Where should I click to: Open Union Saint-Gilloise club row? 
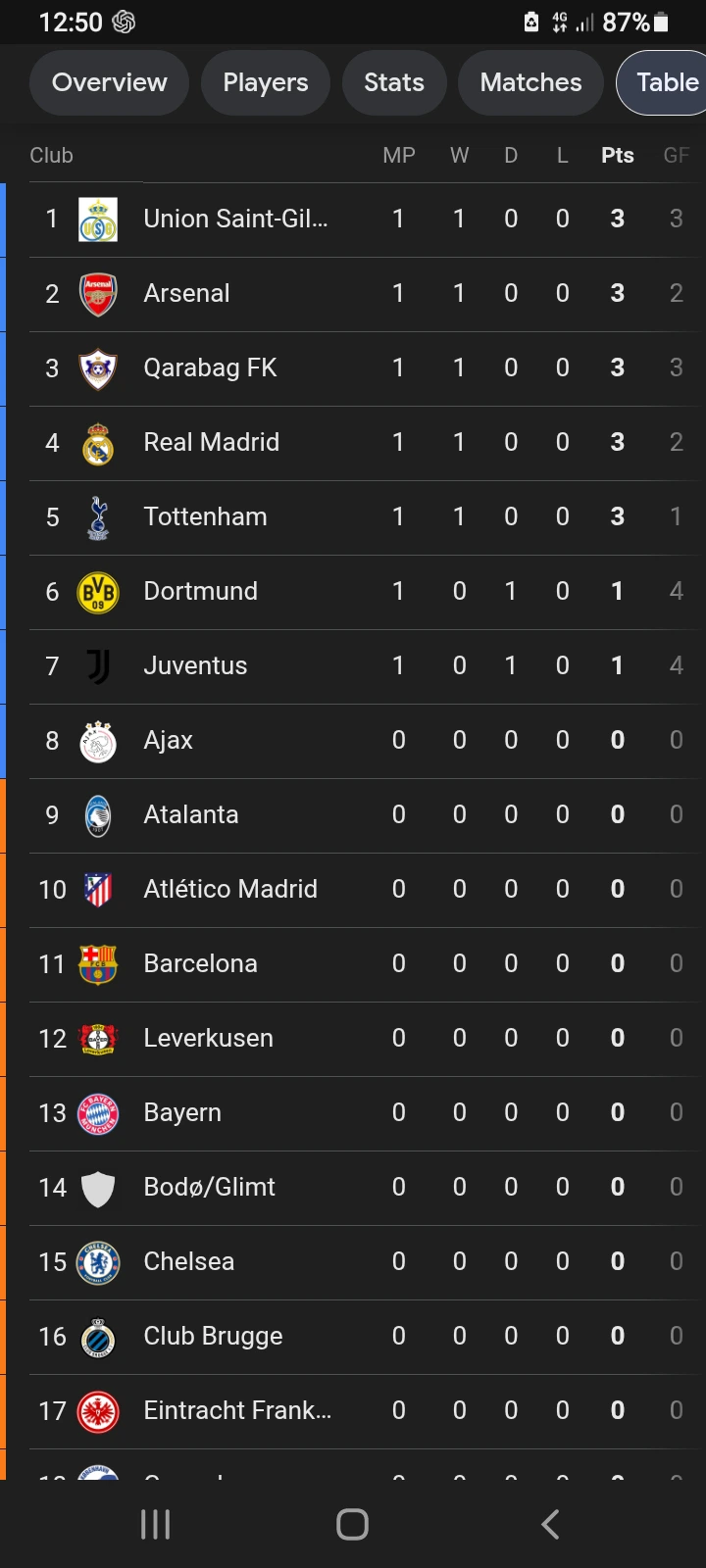click(x=235, y=219)
